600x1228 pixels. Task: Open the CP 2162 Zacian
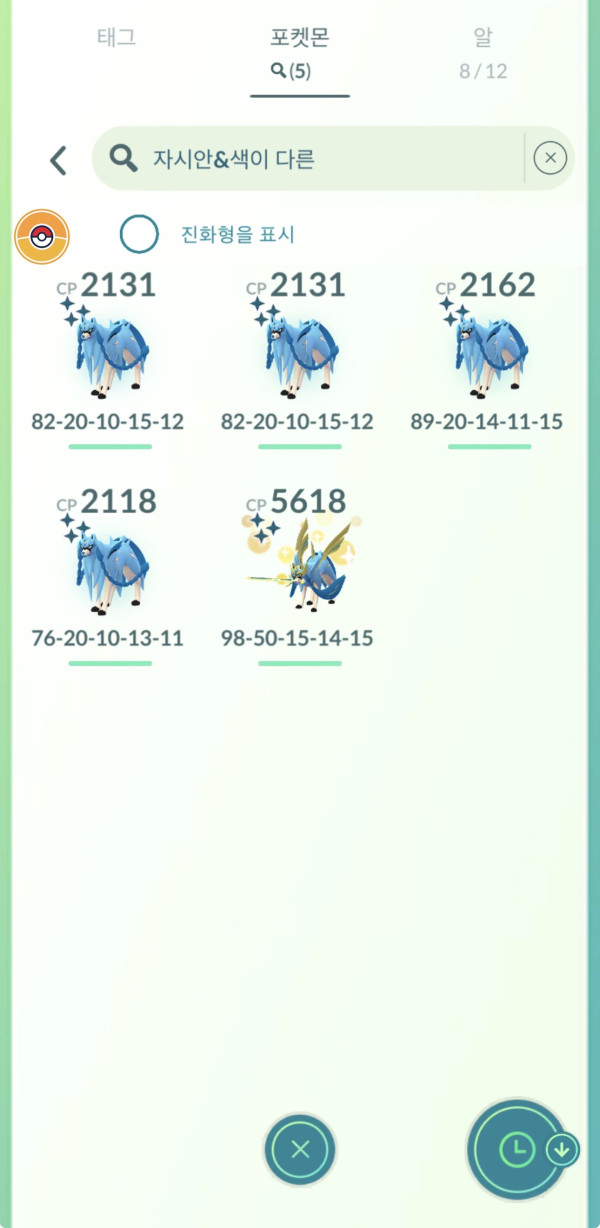click(x=487, y=360)
